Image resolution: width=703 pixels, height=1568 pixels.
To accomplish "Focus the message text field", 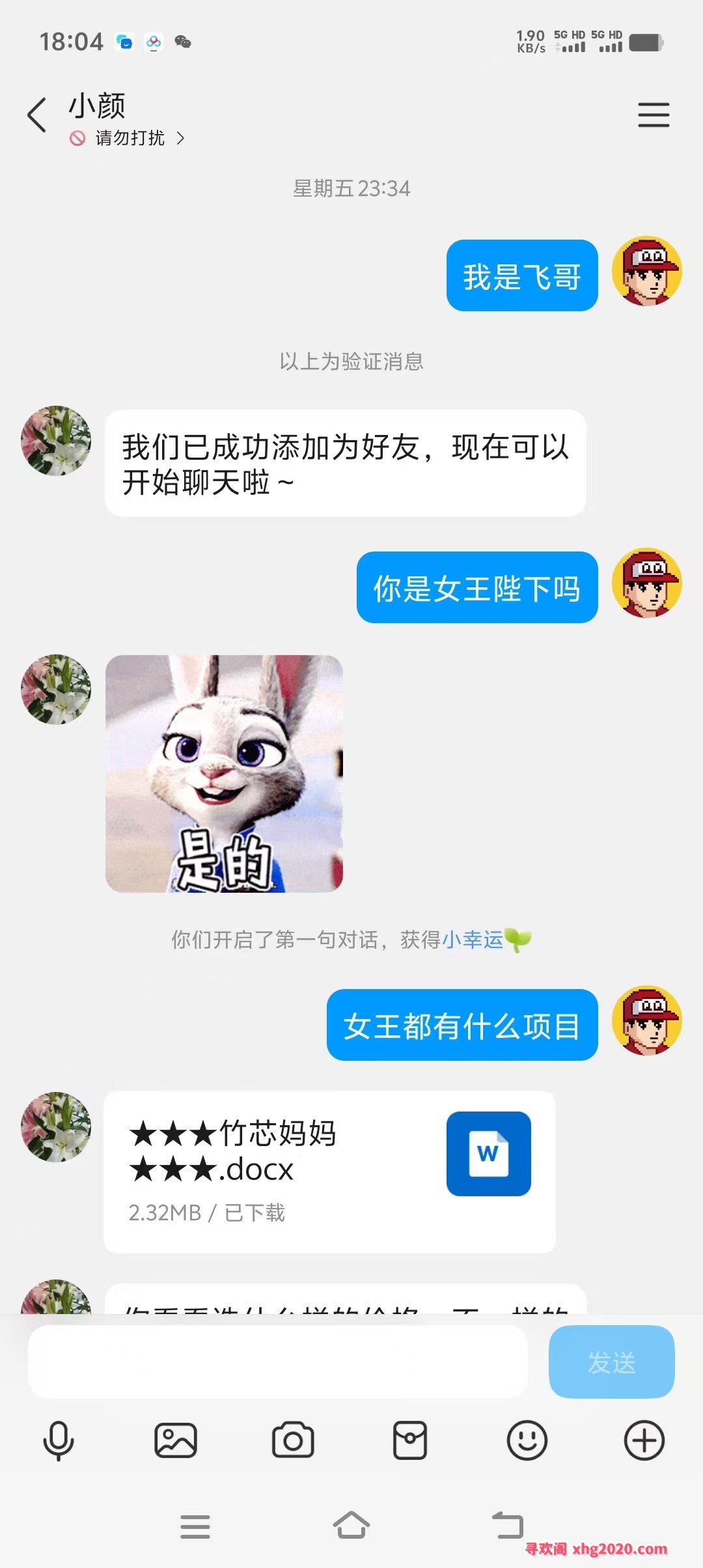I will (x=278, y=1362).
